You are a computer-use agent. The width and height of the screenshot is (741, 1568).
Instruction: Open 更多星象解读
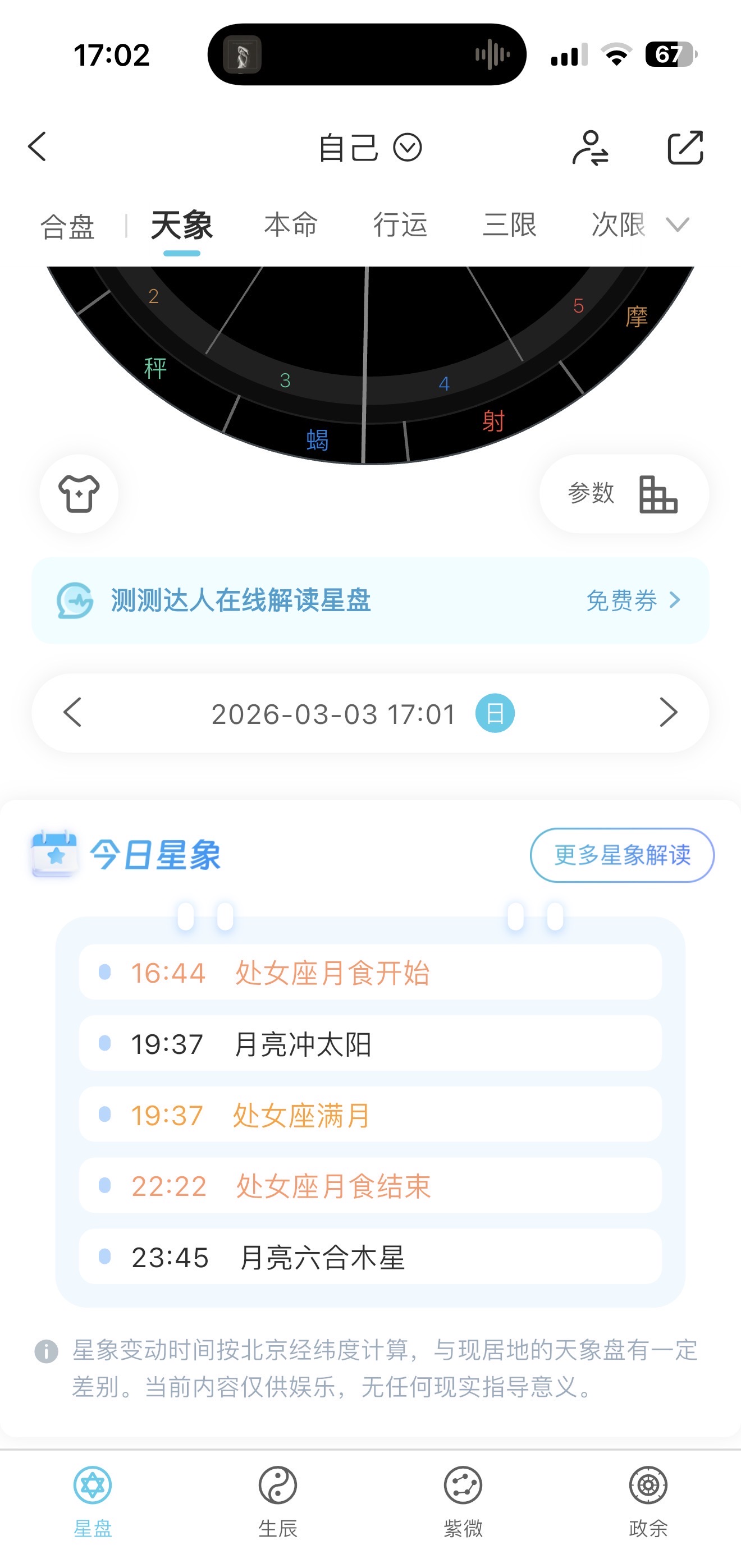(621, 855)
